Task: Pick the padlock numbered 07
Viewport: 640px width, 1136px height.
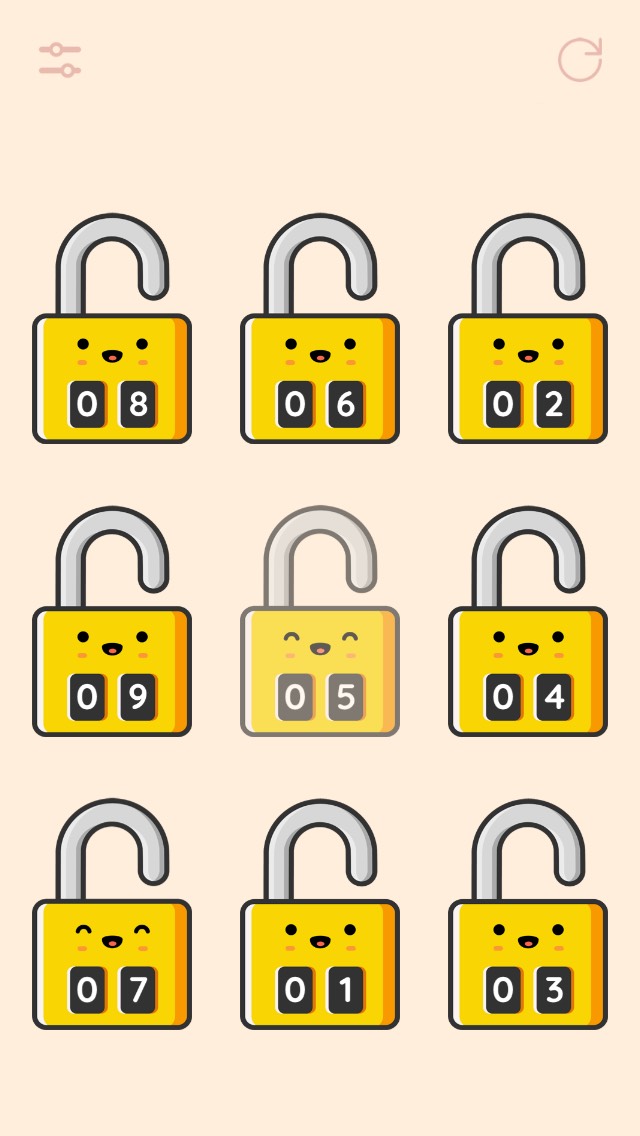Action: point(112,964)
